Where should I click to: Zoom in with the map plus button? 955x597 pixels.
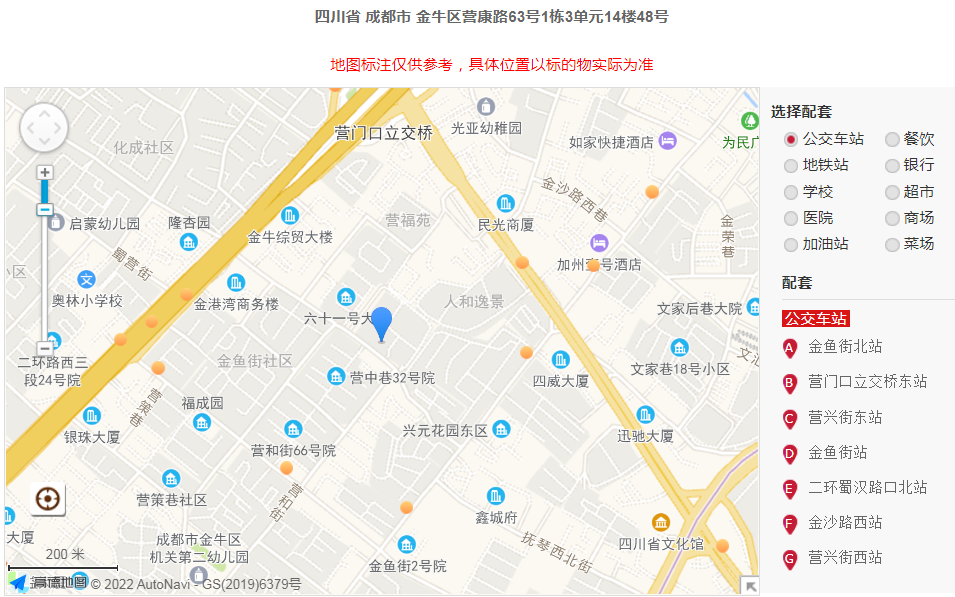pyautogui.click(x=45, y=172)
